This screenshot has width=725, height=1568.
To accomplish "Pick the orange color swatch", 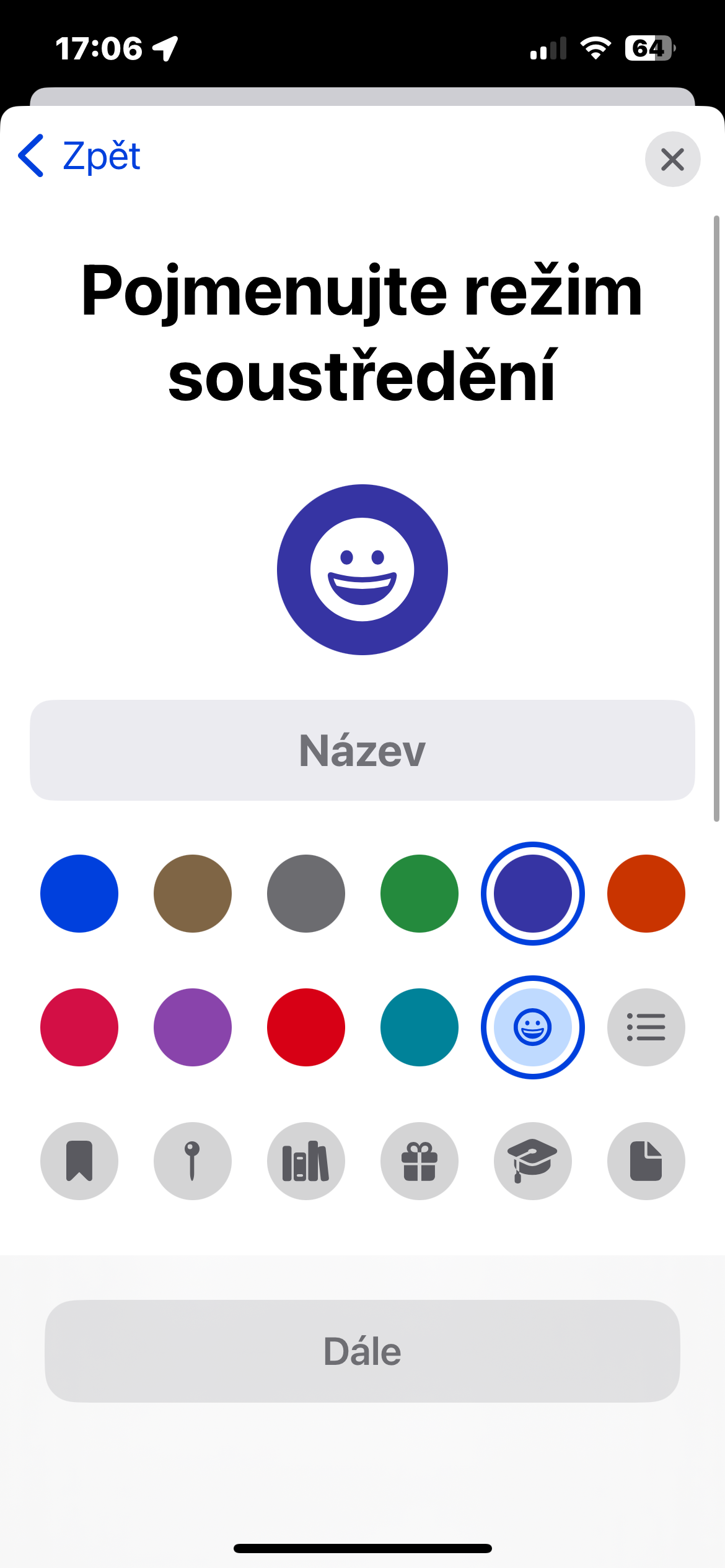I will pyautogui.click(x=646, y=894).
